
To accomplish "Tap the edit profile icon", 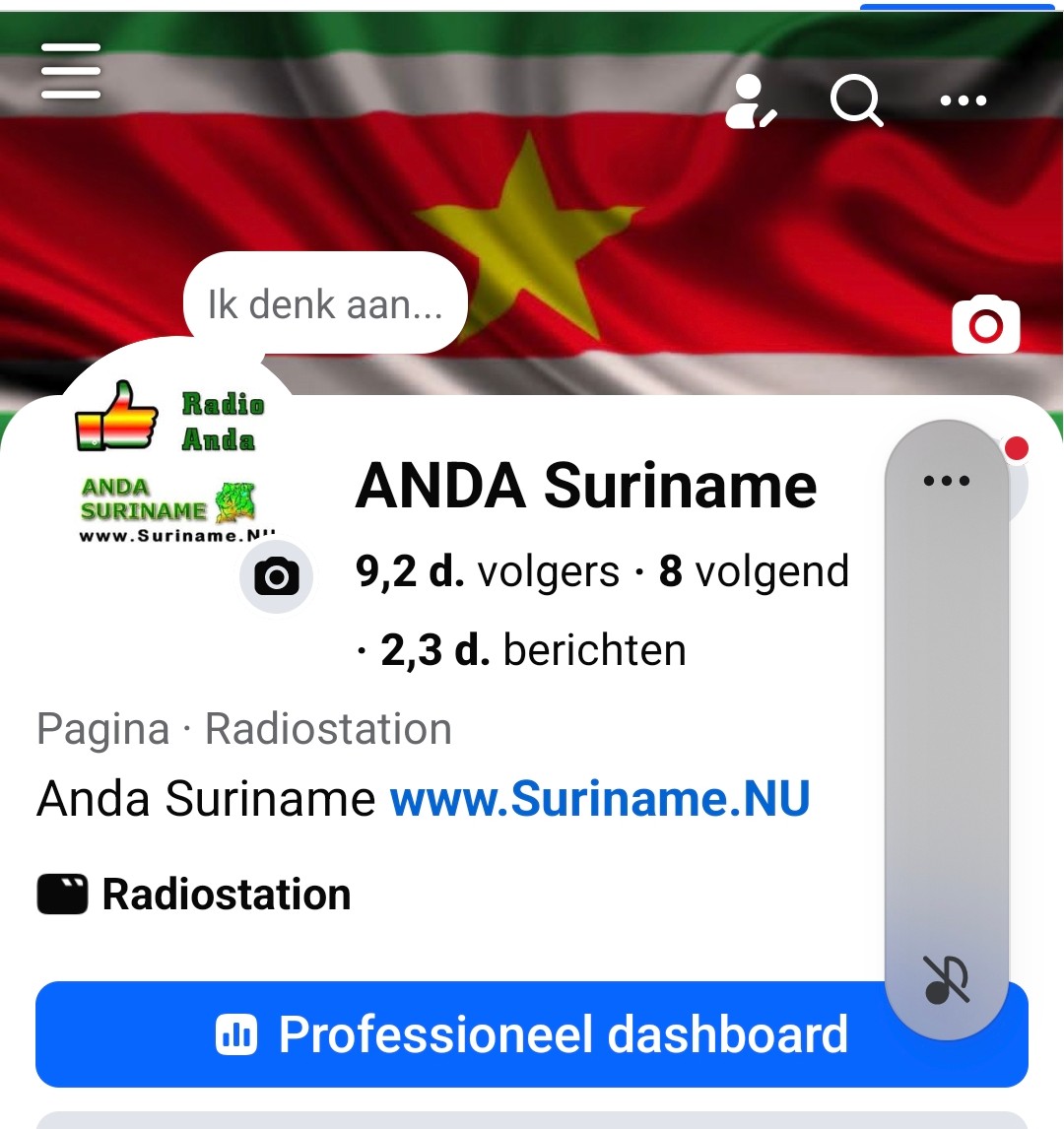I will coord(751,101).
